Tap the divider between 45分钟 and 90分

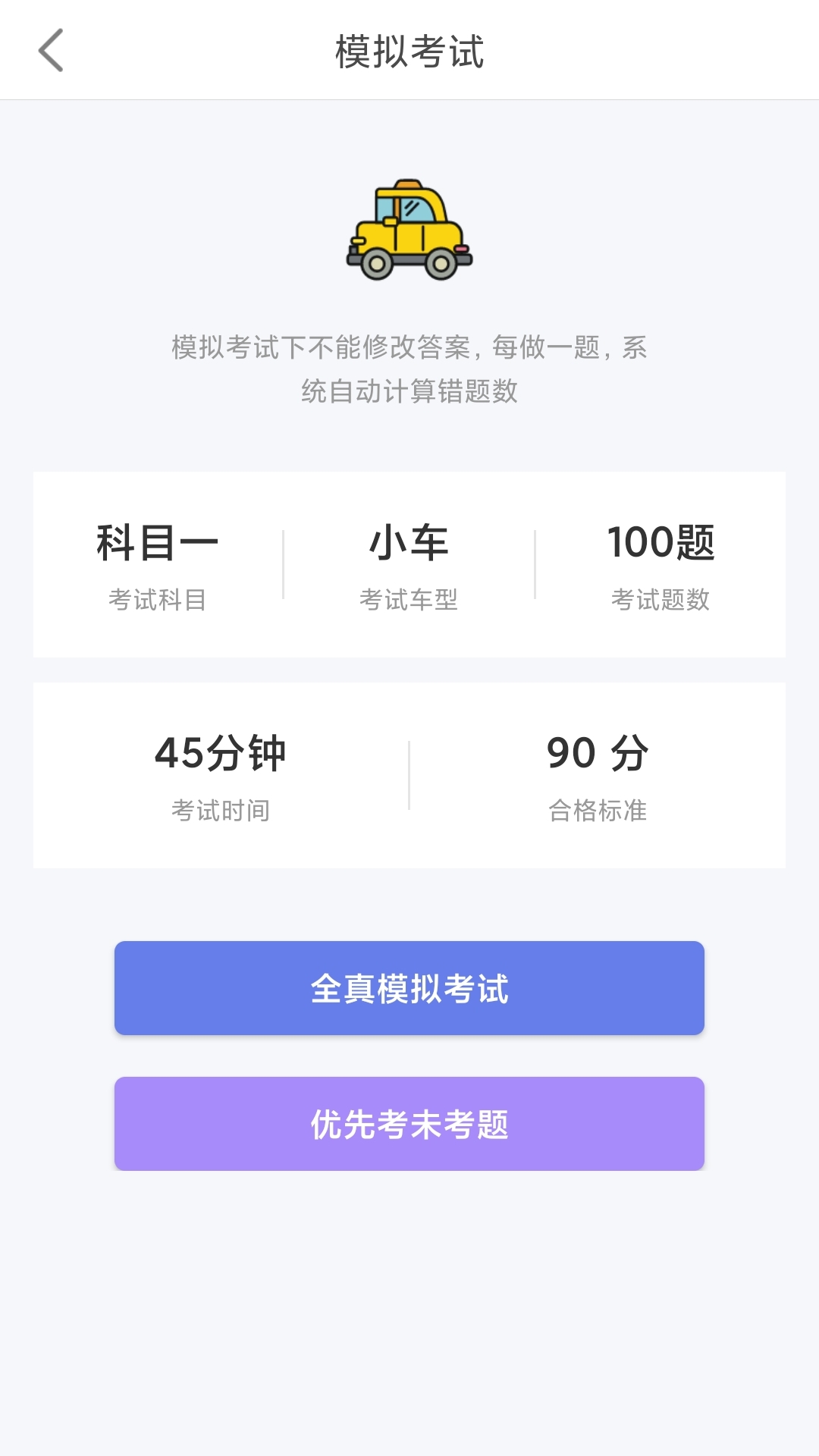(x=409, y=773)
